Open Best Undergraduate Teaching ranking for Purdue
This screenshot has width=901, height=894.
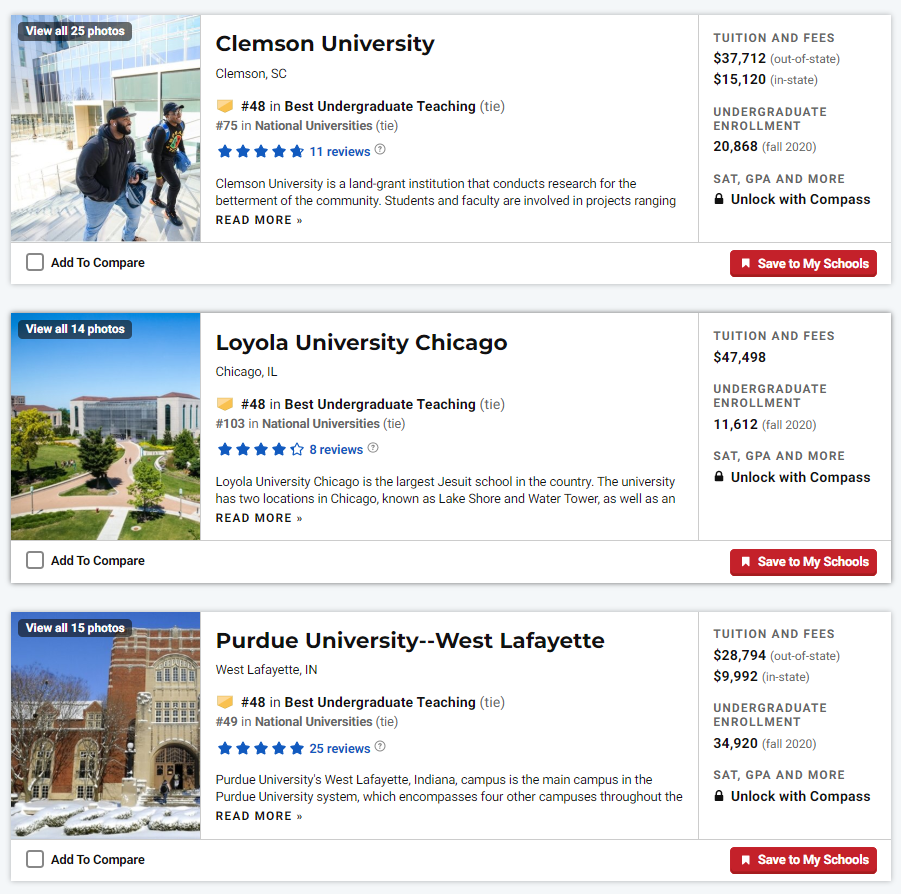tap(380, 702)
